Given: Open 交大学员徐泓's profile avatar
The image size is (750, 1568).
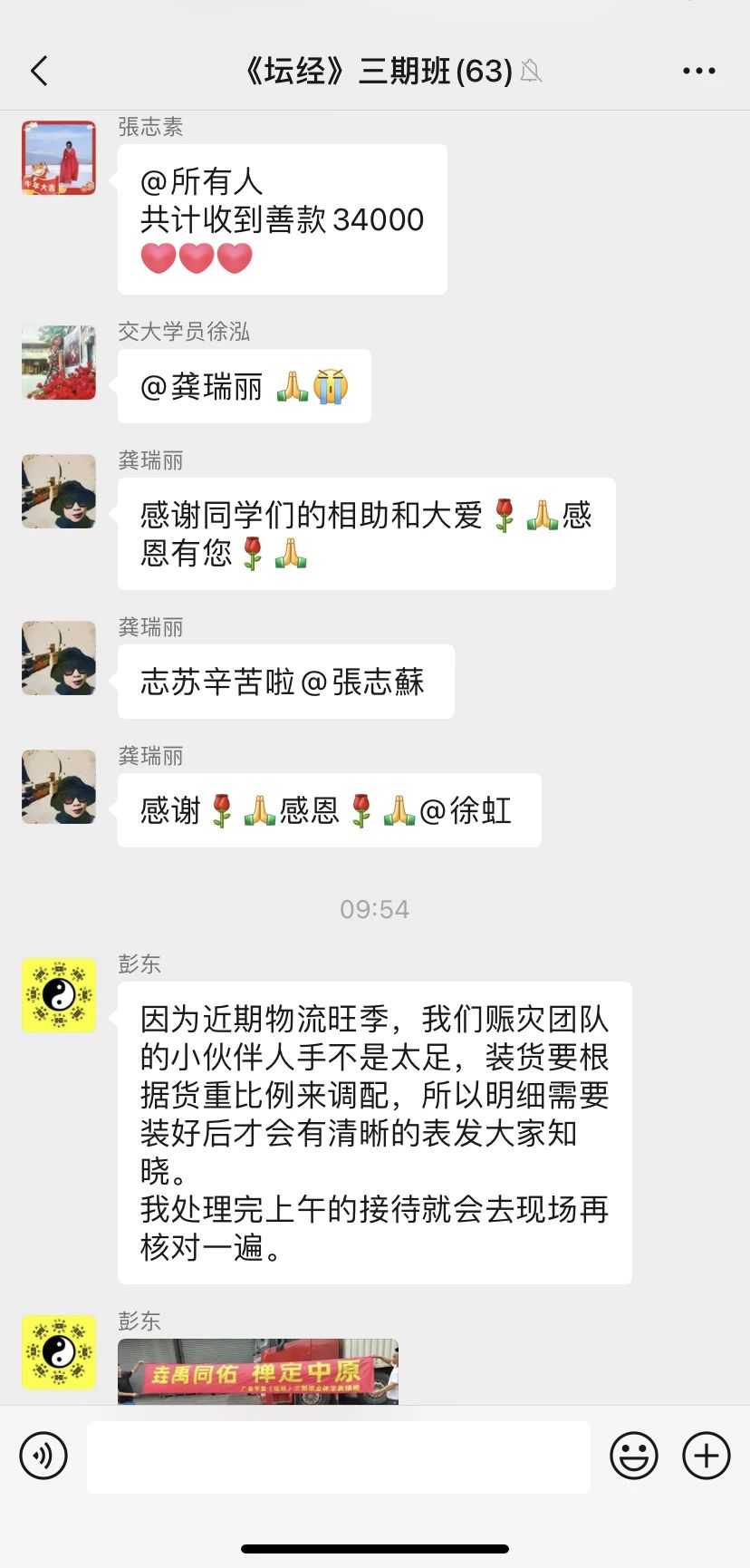Looking at the screenshot, I should 59,363.
